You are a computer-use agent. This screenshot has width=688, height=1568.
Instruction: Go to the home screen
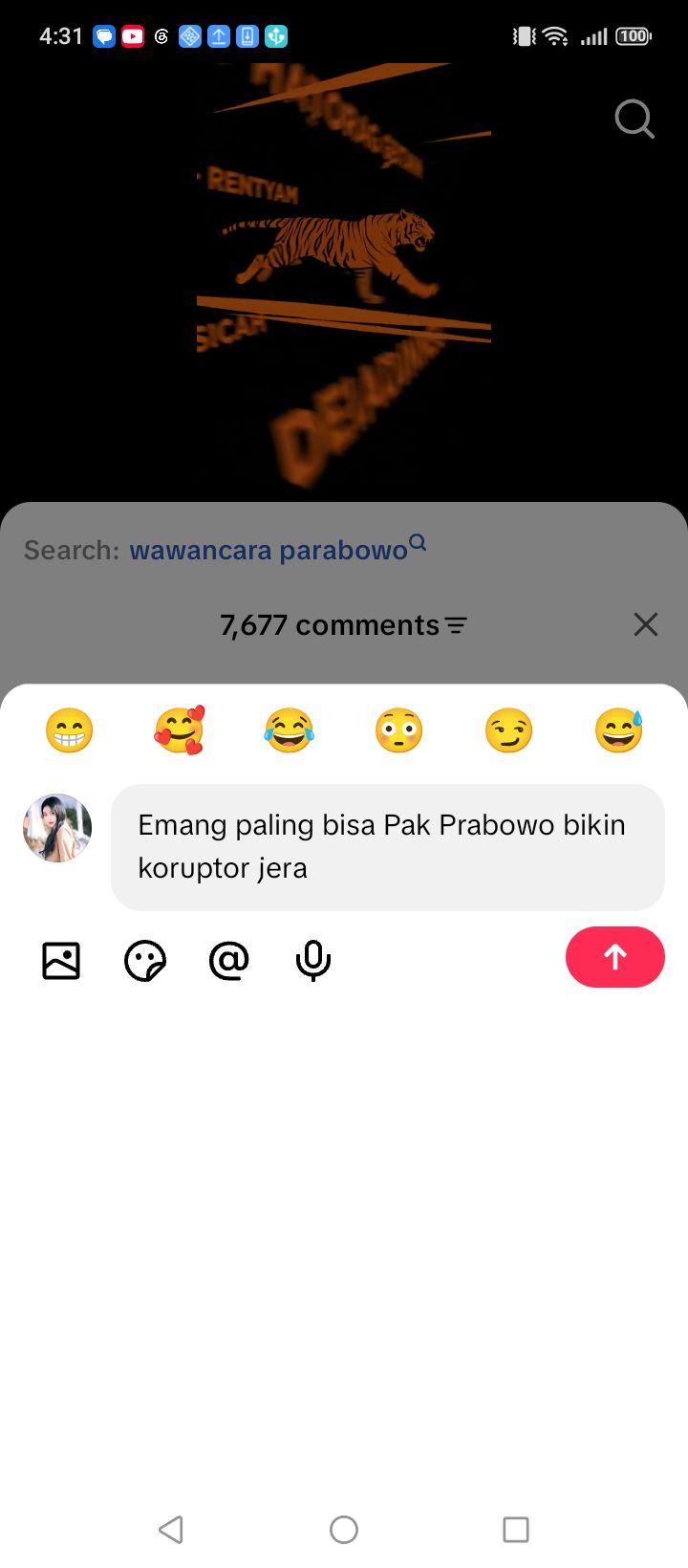344,1529
